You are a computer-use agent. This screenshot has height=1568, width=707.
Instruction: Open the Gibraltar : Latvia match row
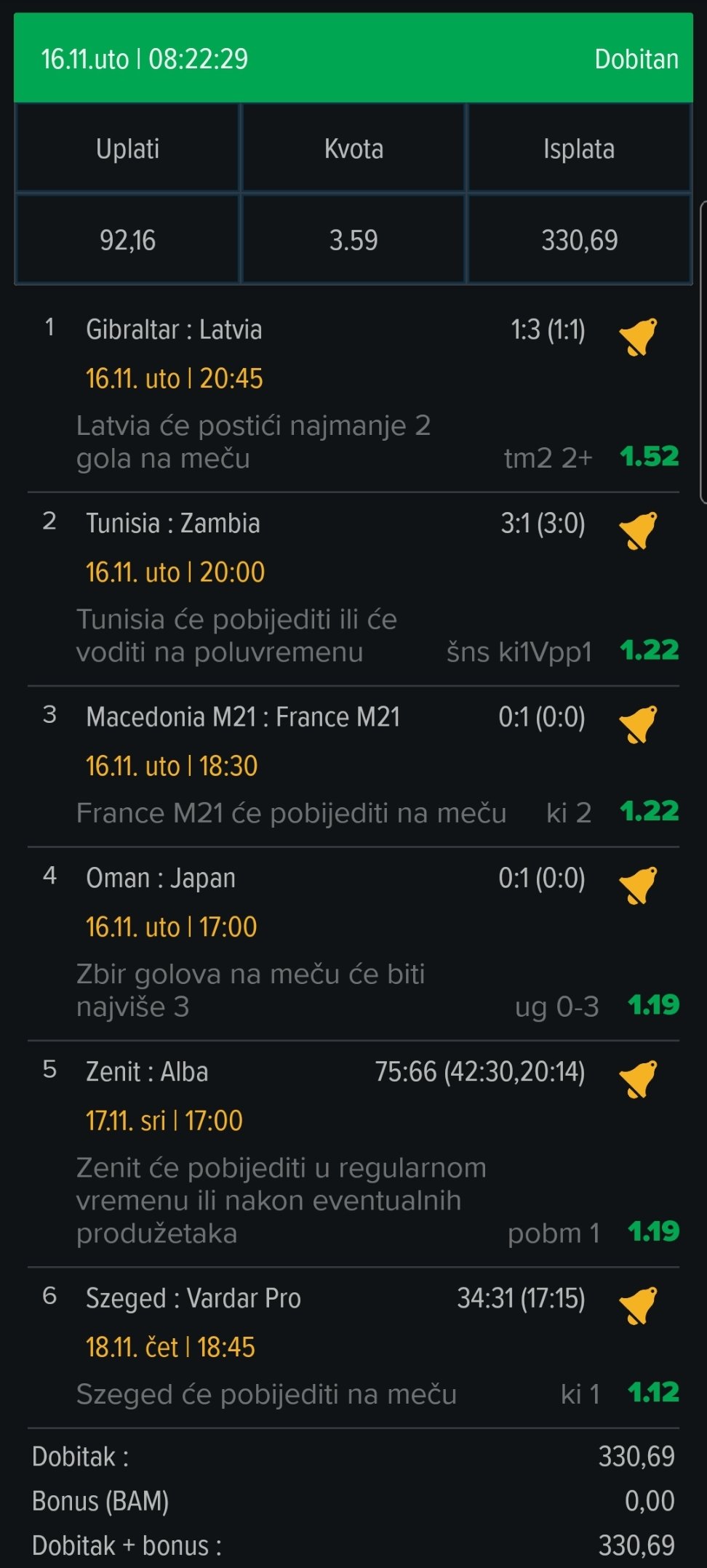click(353, 395)
